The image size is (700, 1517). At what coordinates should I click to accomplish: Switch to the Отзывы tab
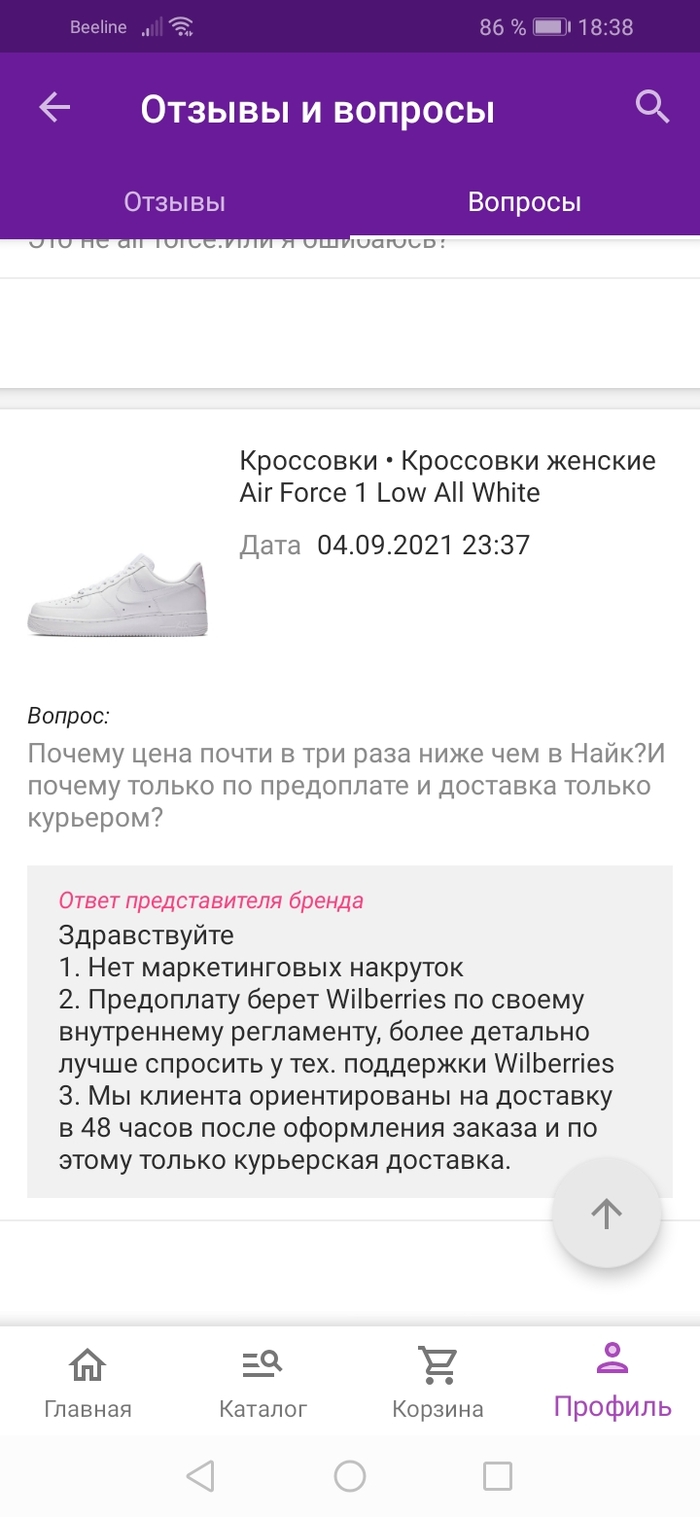pyautogui.click(x=174, y=202)
